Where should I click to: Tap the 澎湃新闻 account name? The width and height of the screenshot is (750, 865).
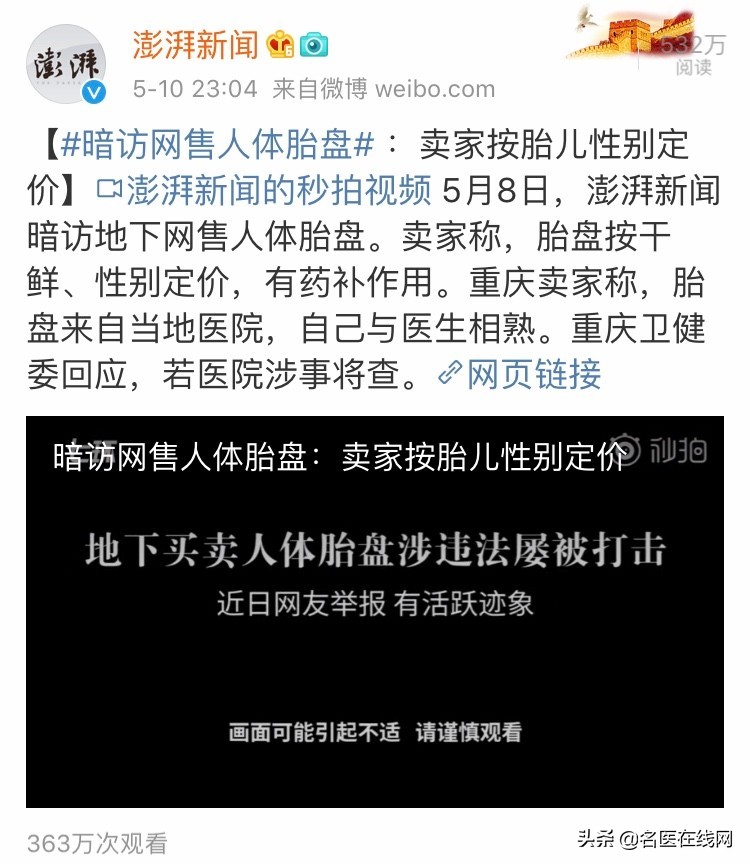pyautogui.click(x=196, y=45)
